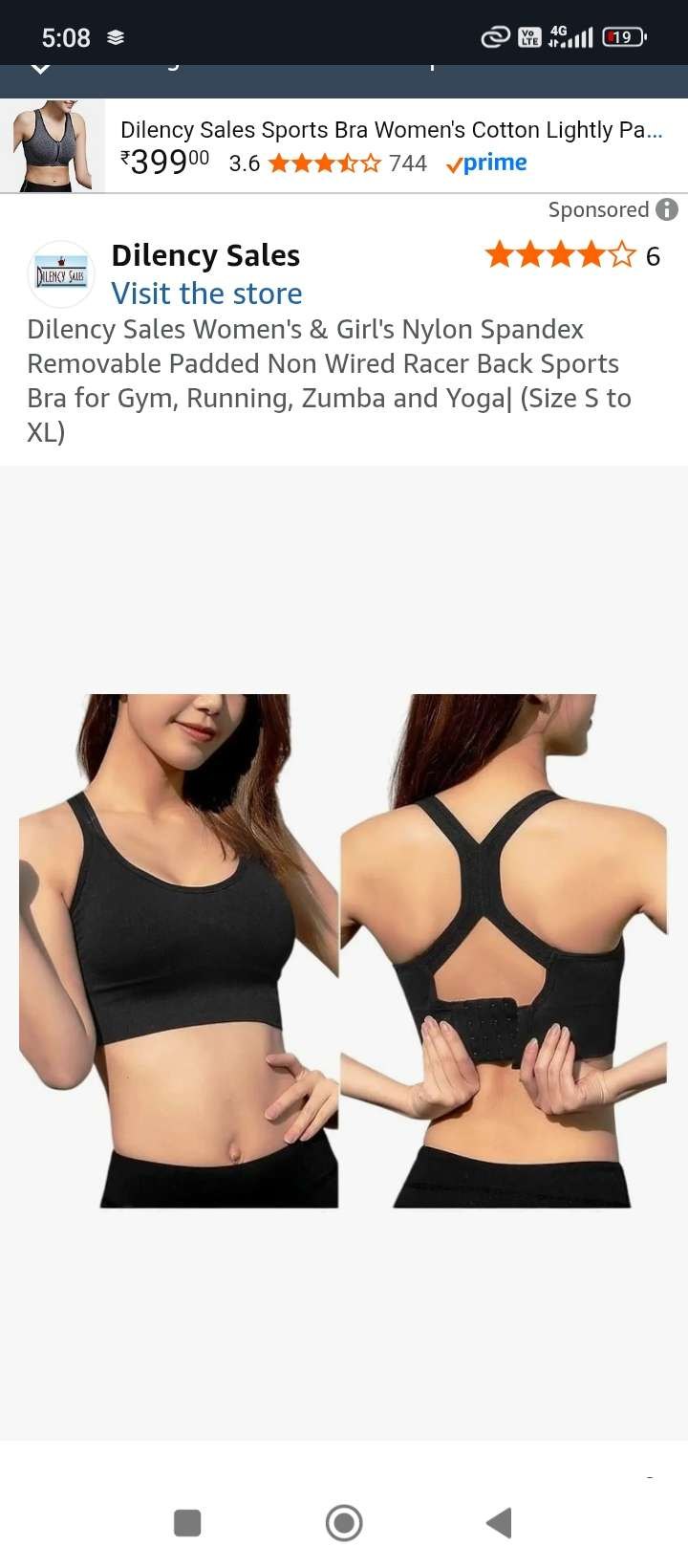Tap the Sponsored info icon
The height and width of the screenshot is (1568, 688).
(x=667, y=209)
